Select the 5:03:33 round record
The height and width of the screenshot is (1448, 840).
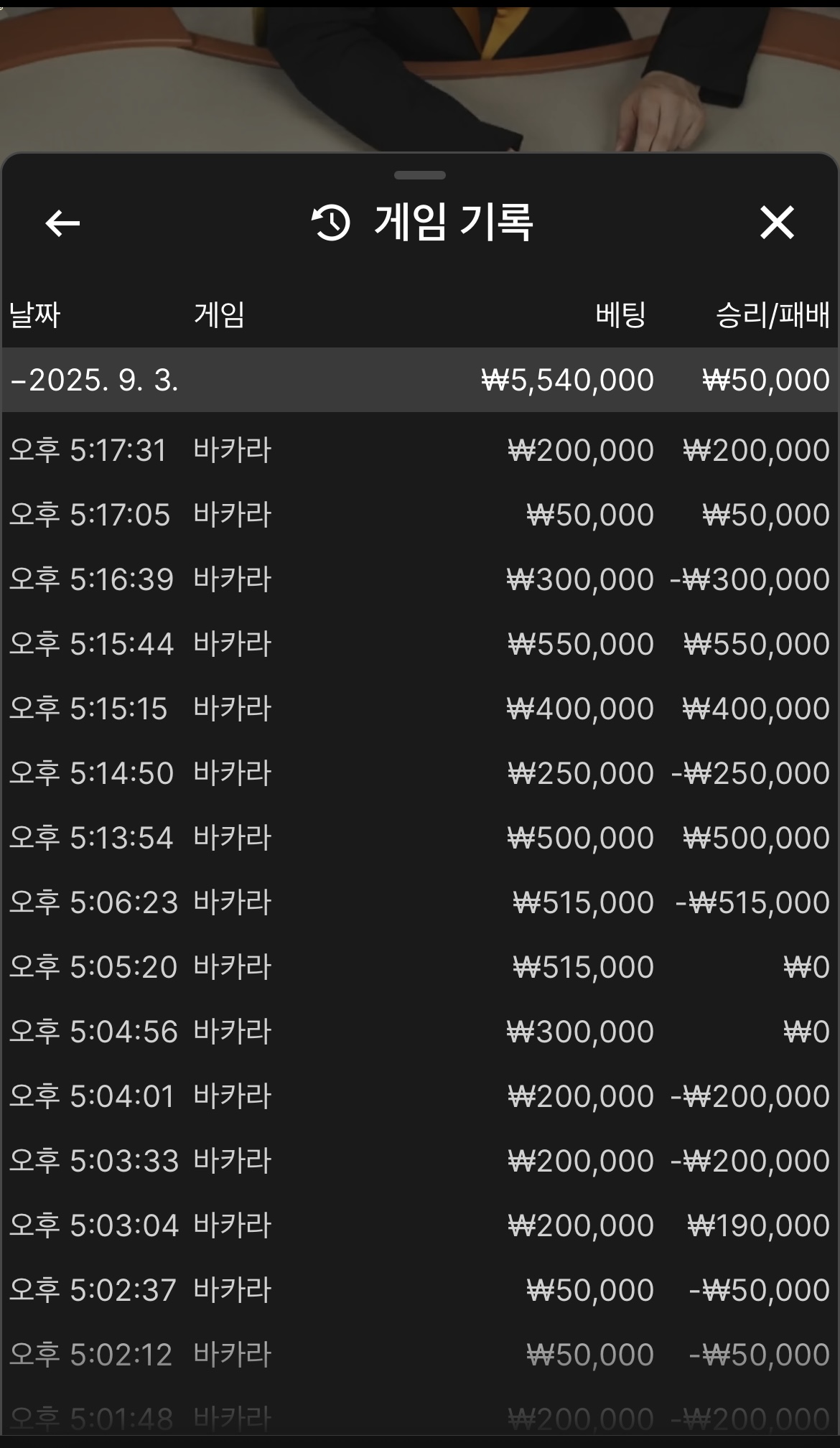[420, 1161]
